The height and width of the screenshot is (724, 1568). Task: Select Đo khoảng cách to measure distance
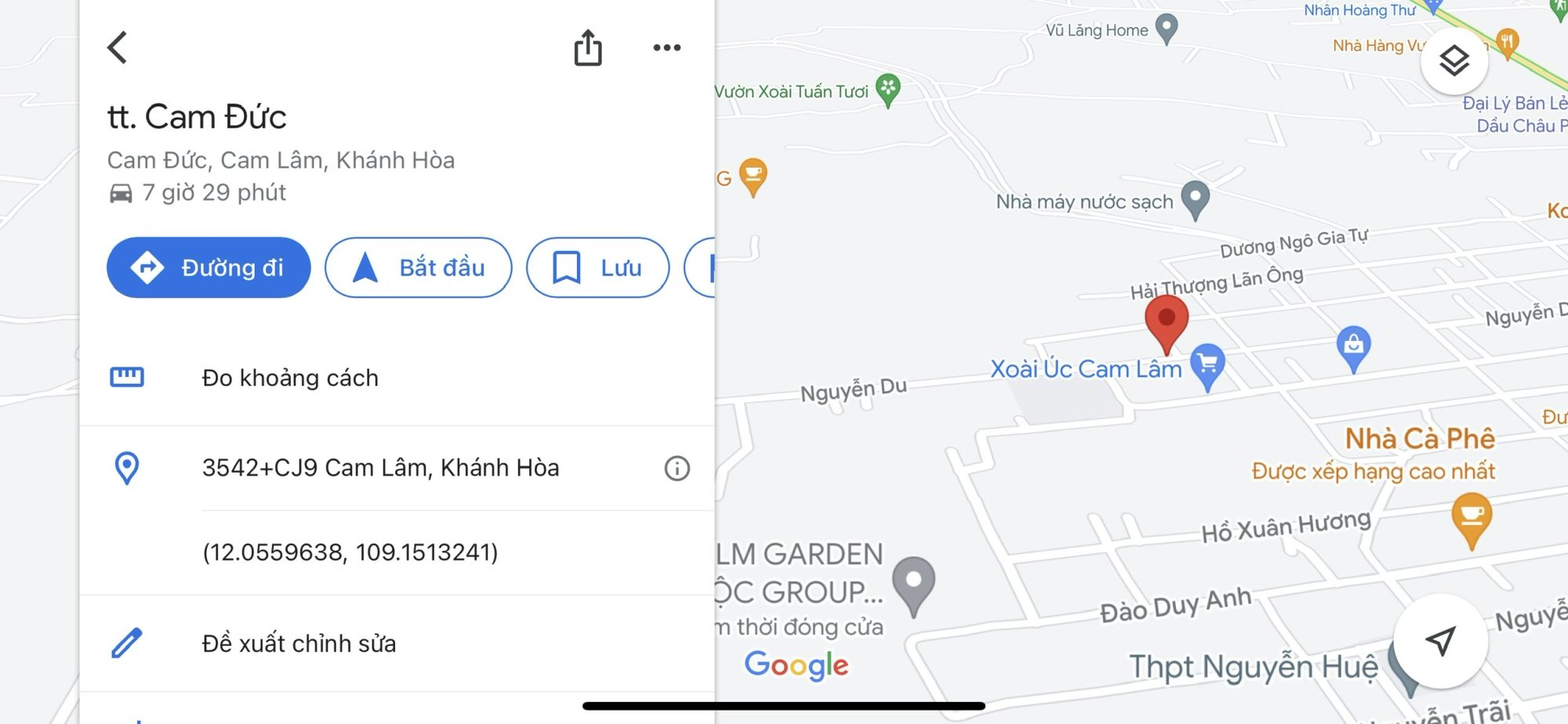290,378
